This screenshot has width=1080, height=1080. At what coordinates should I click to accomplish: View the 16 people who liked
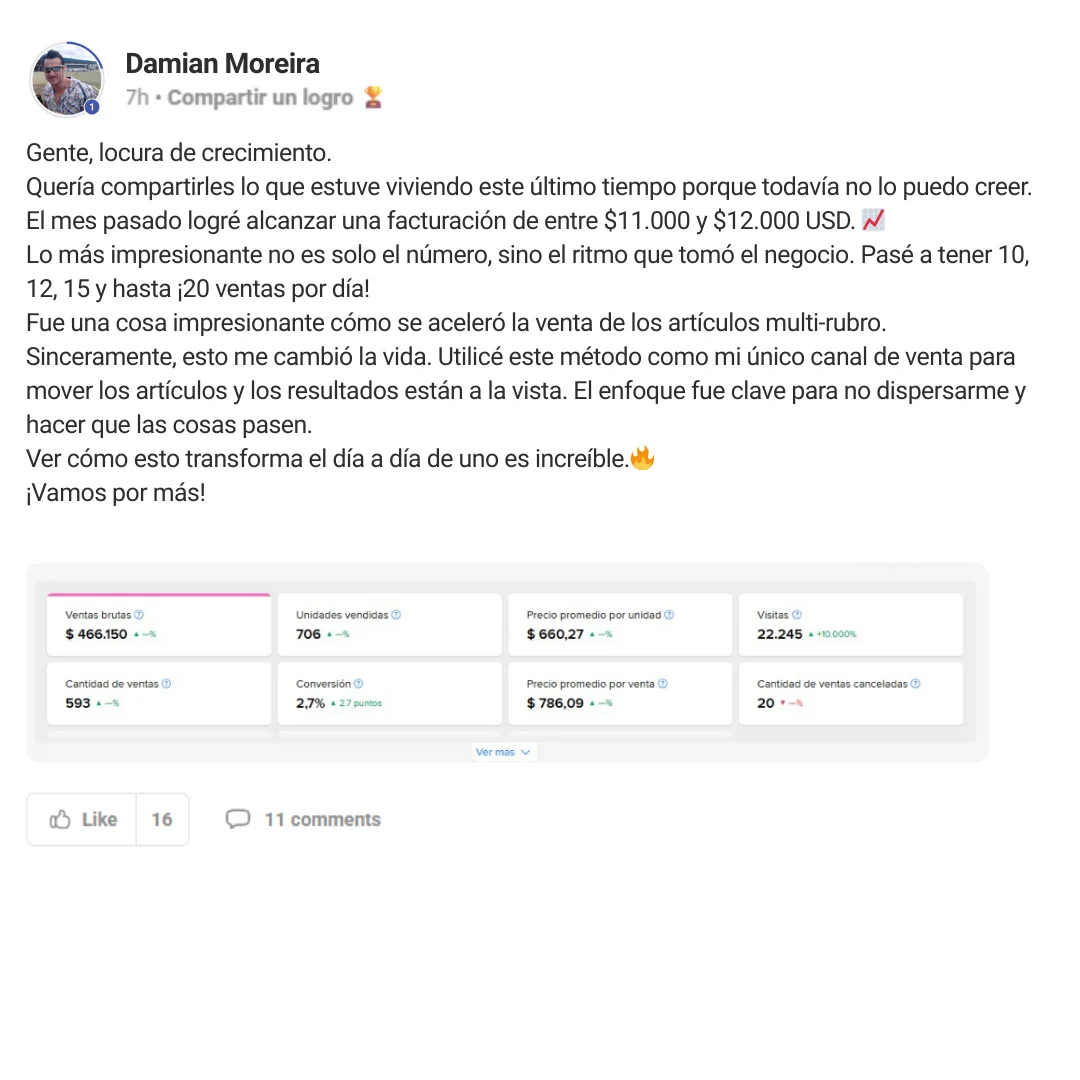click(x=162, y=819)
